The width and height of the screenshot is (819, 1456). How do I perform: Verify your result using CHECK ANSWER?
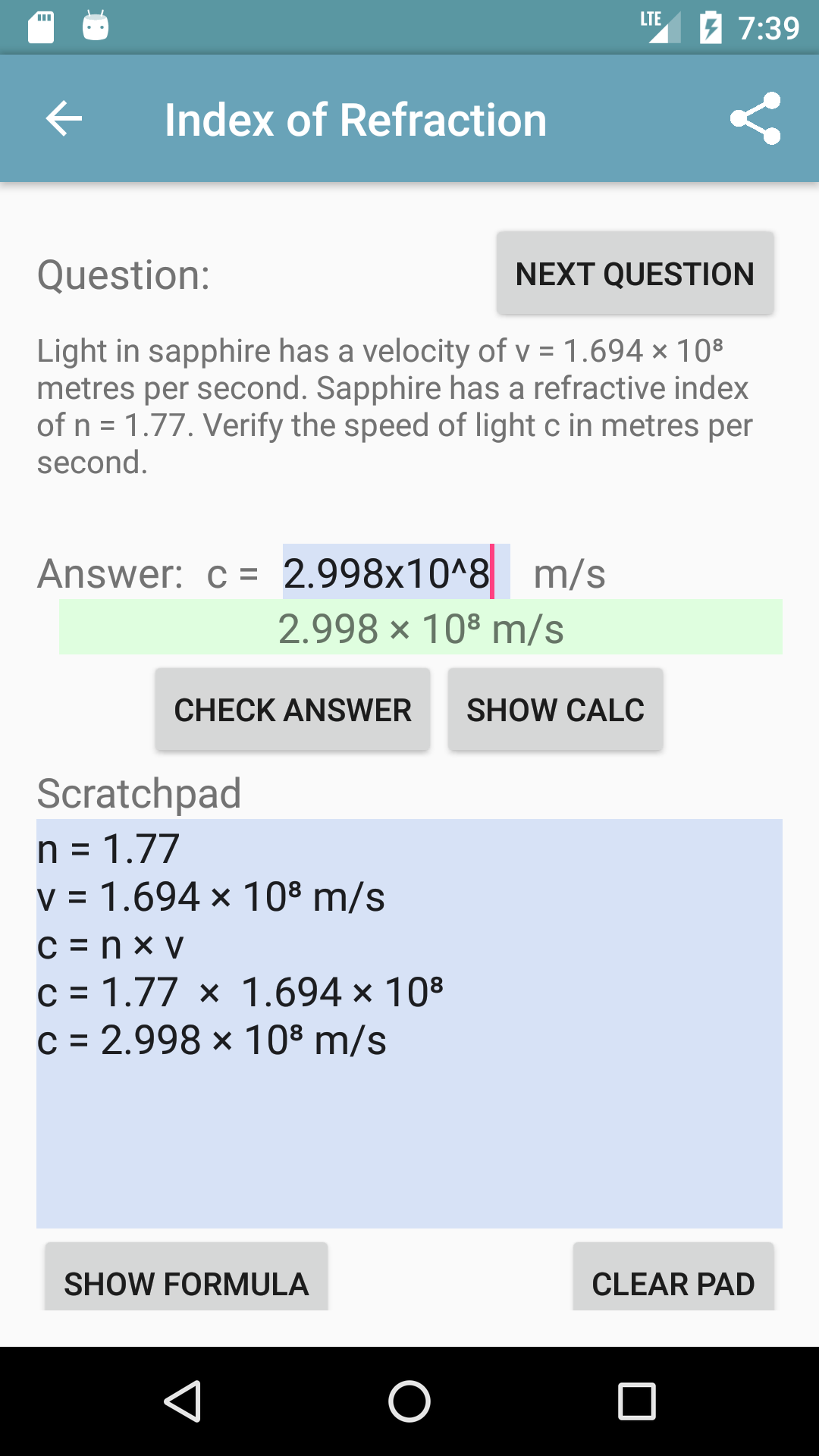pyautogui.click(x=292, y=709)
